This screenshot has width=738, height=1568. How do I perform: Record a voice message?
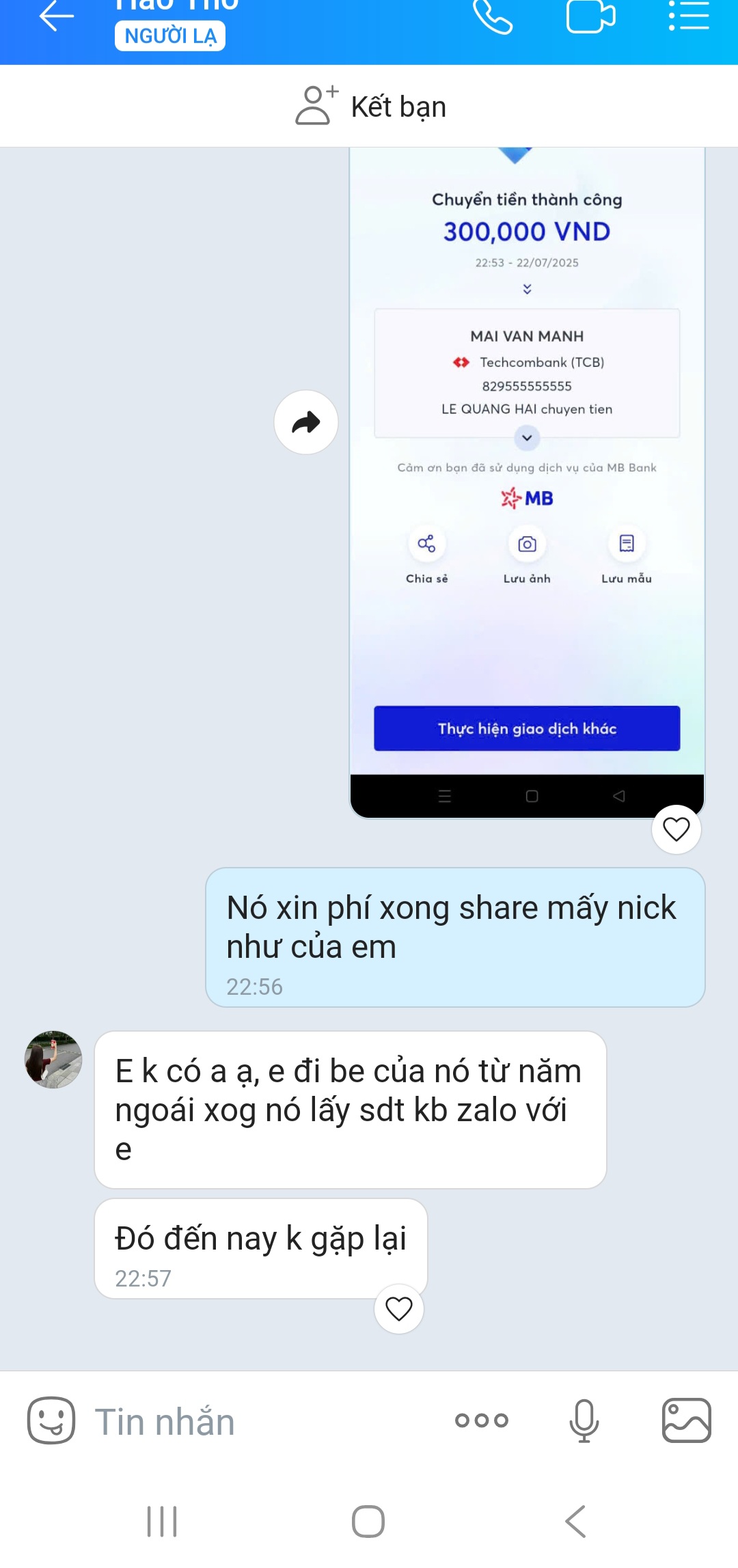tap(584, 1420)
